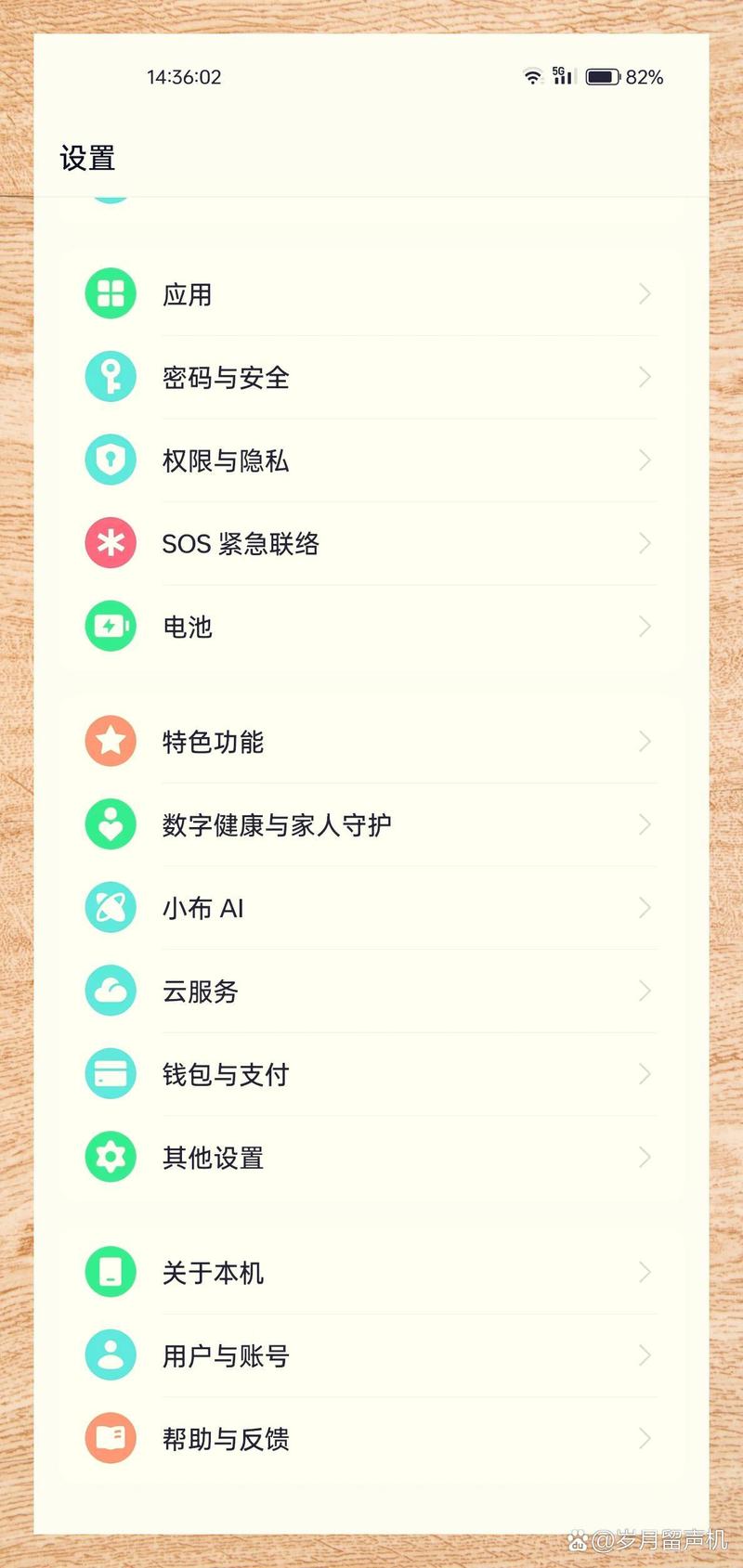This screenshot has height=1568, width=743.
Task: Expand the 关于本机 chevron arrow
Action: 645,1273
